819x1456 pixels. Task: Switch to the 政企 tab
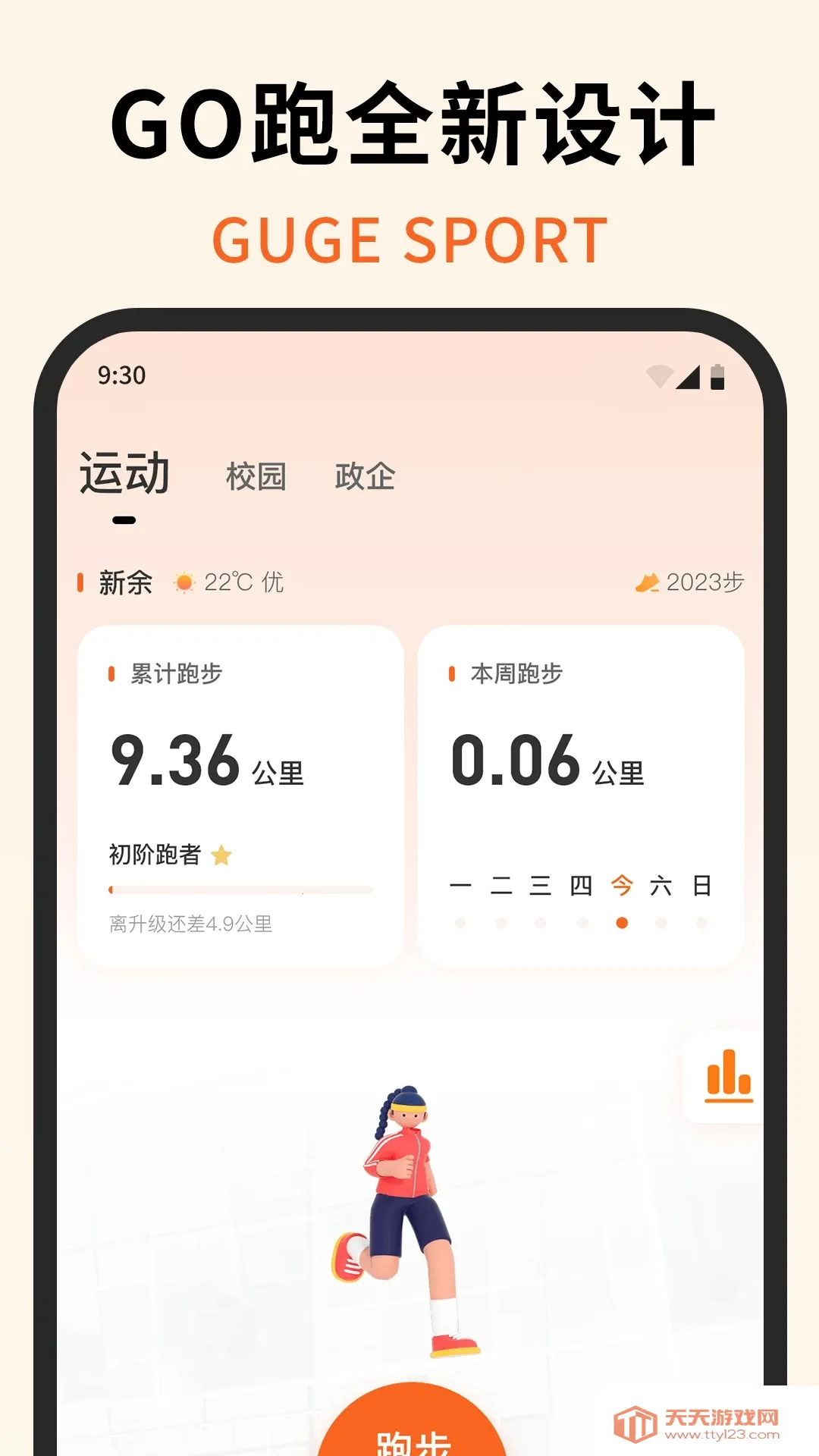(x=366, y=476)
